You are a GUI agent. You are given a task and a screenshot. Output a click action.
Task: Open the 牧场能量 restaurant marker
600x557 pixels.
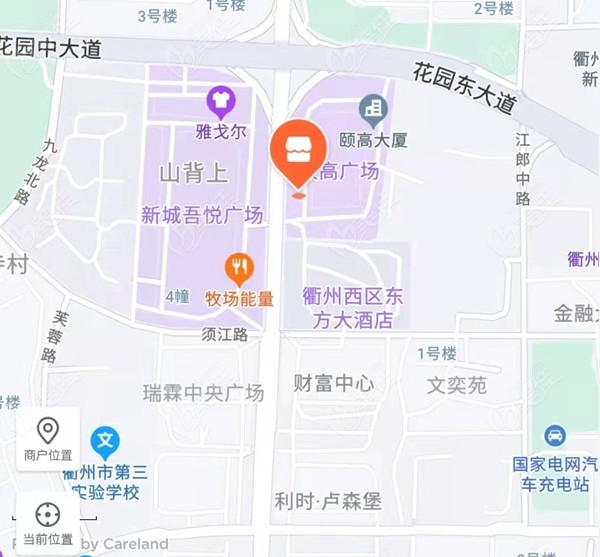[x=238, y=268]
